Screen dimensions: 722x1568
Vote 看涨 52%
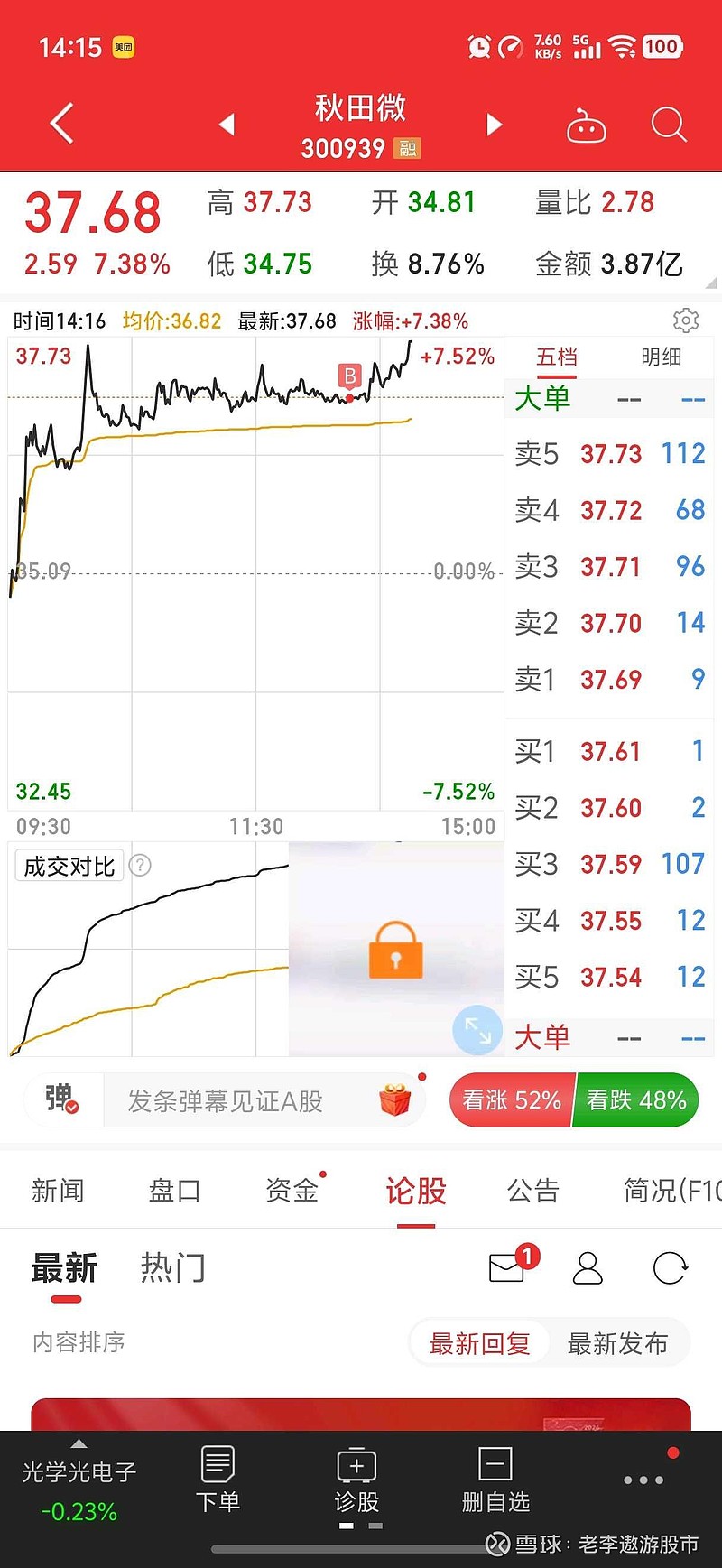511,1100
